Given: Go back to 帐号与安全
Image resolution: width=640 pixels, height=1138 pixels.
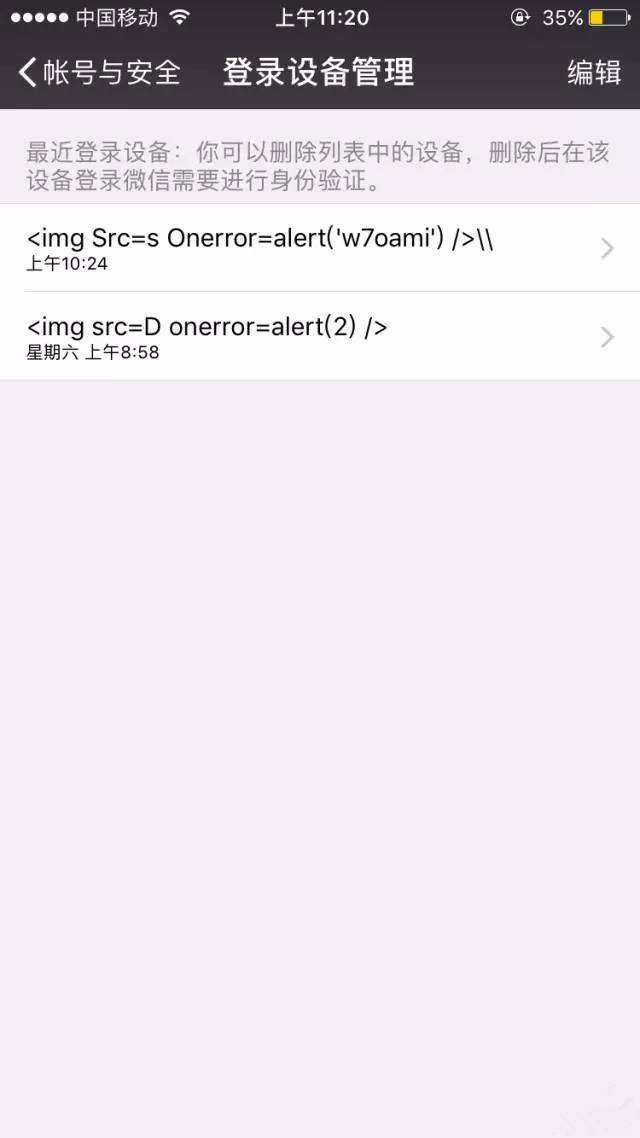Looking at the screenshot, I should coord(98,72).
